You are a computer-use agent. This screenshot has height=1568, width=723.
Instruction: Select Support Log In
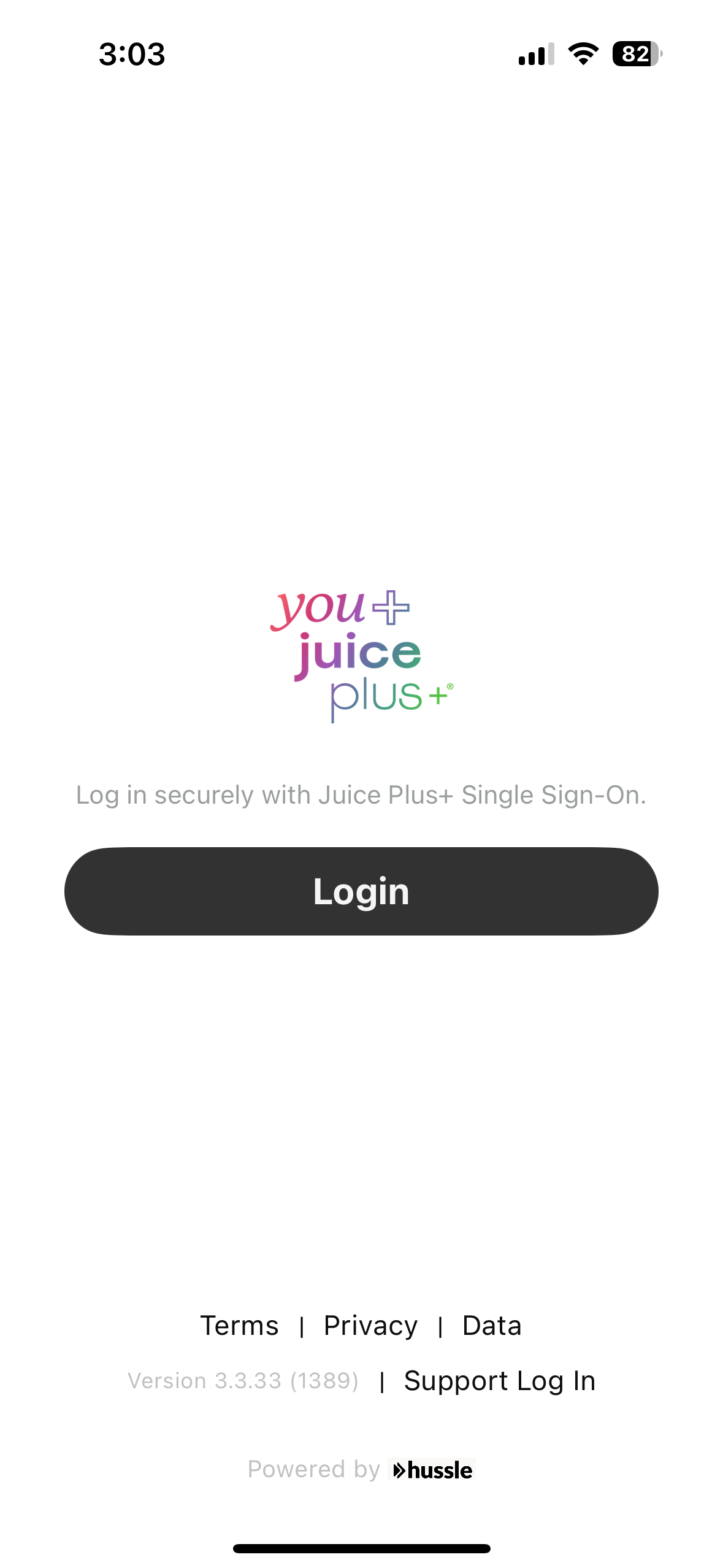click(499, 1381)
